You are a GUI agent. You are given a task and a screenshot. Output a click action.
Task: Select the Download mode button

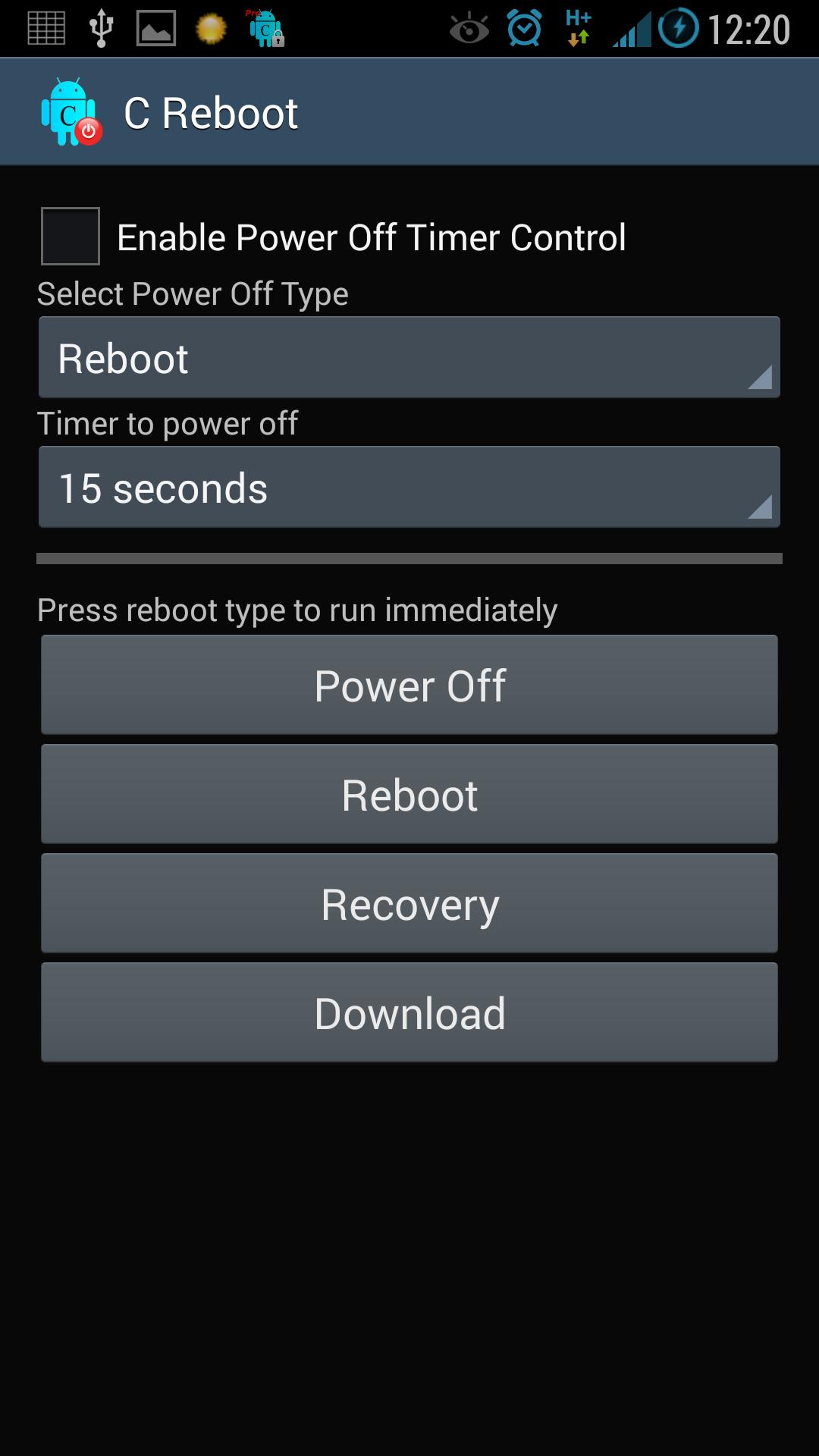pos(409,1012)
